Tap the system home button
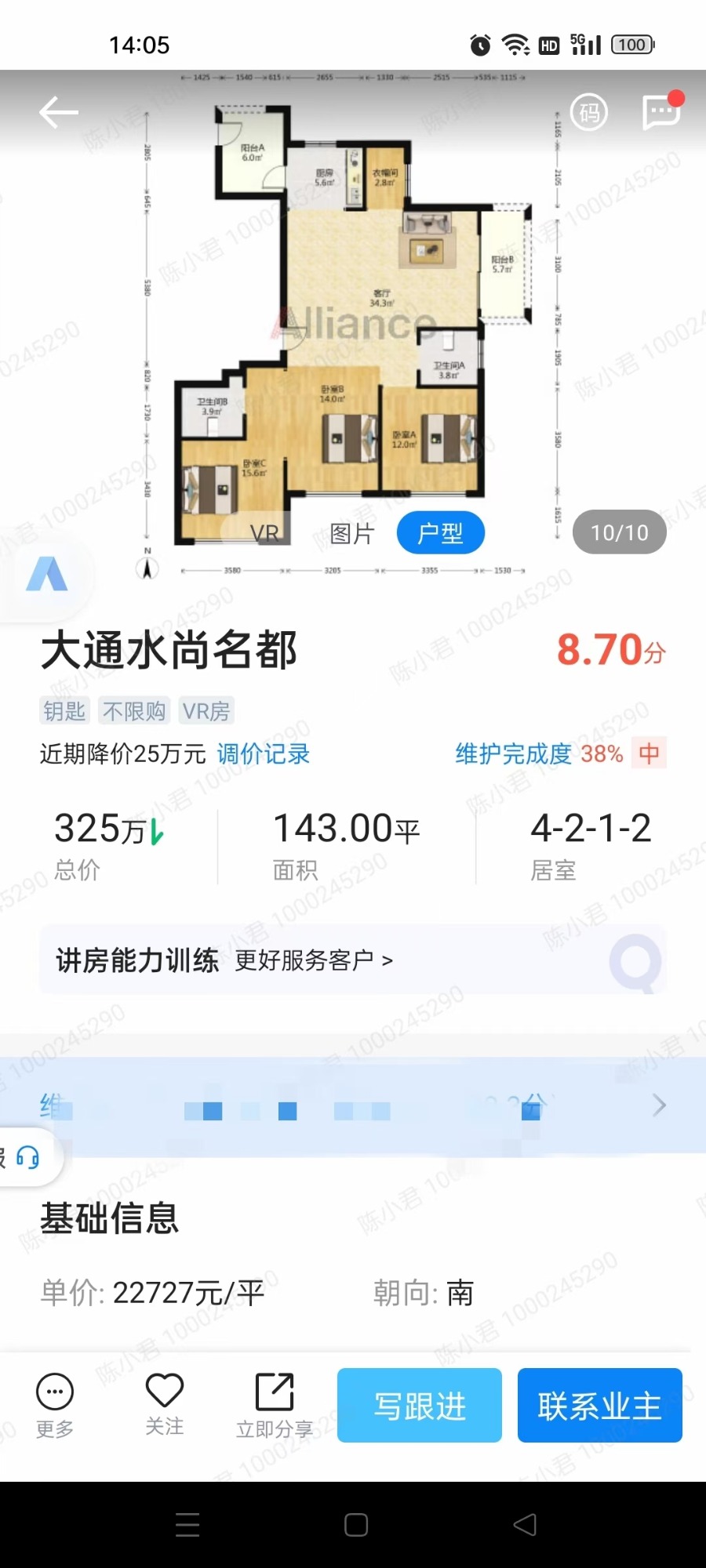This screenshot has height=1568, width=706. tap(356, 1525)
